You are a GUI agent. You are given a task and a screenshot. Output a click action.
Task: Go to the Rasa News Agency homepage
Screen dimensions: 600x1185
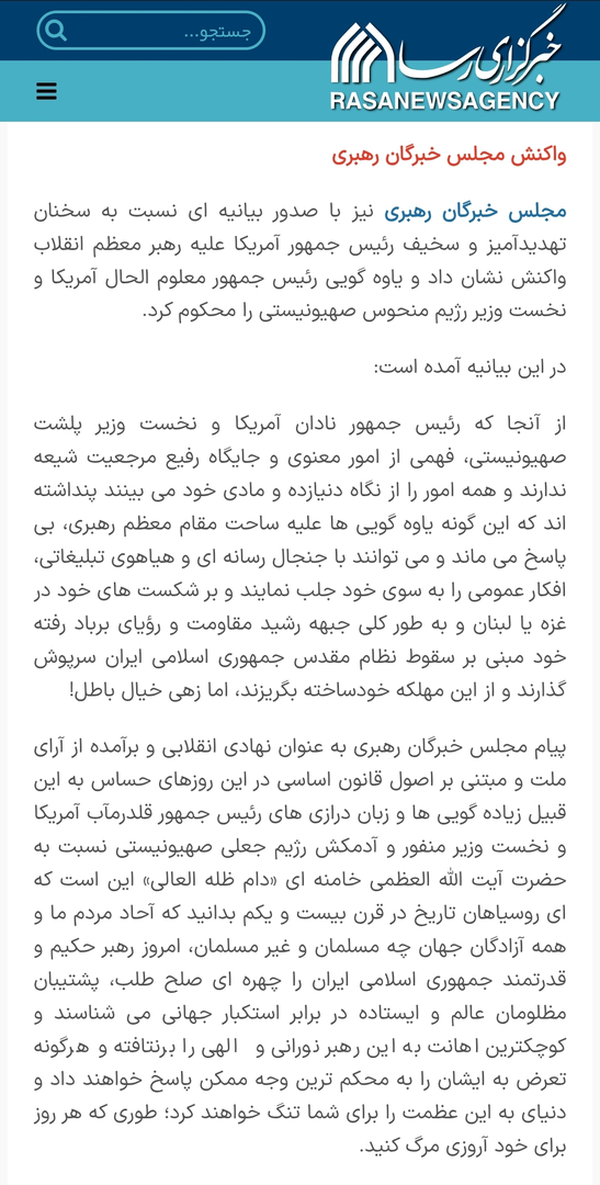446,67
